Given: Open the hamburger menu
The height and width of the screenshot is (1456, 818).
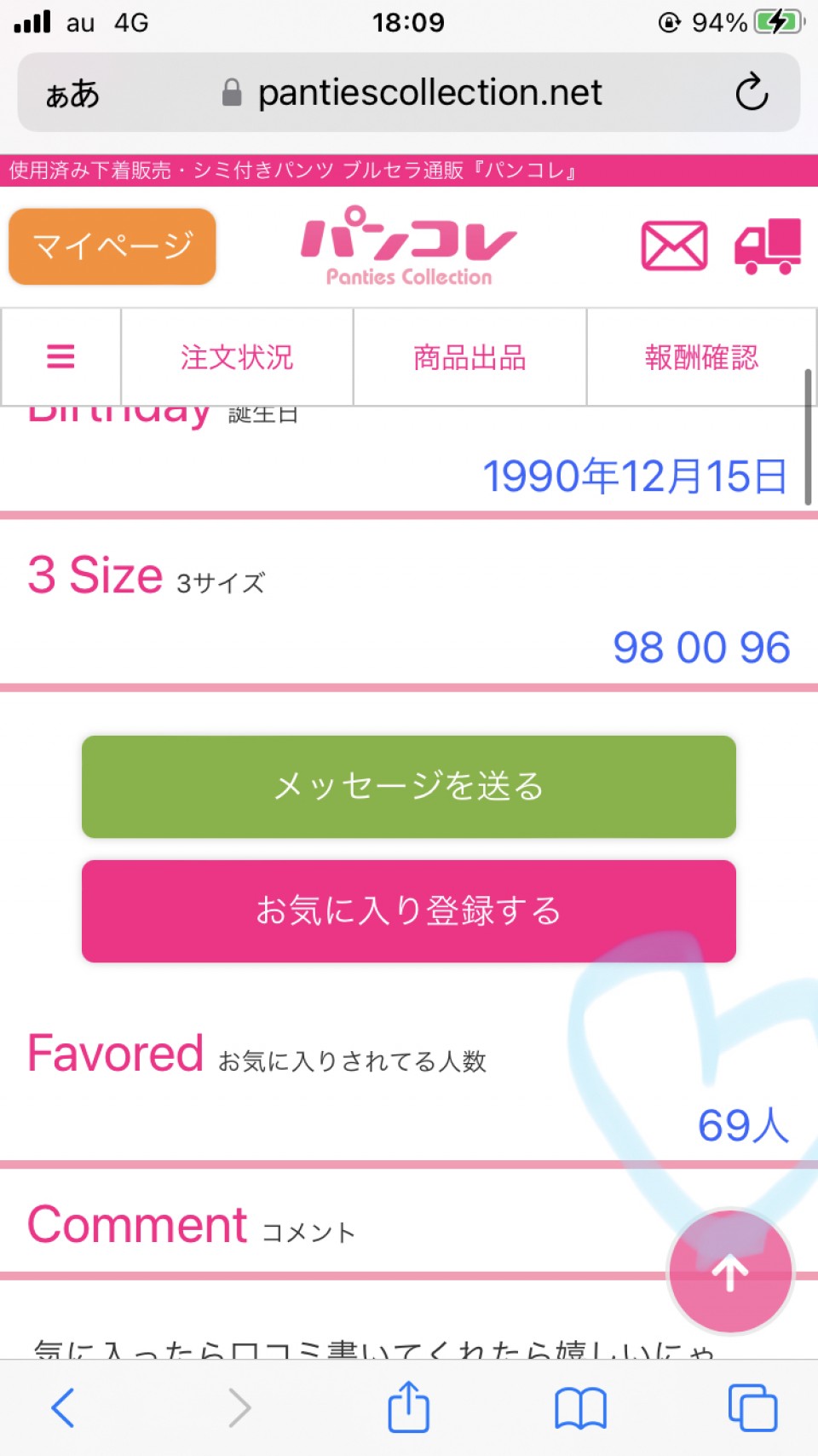Looking at the screenshot, I should [x=60, y=356].
